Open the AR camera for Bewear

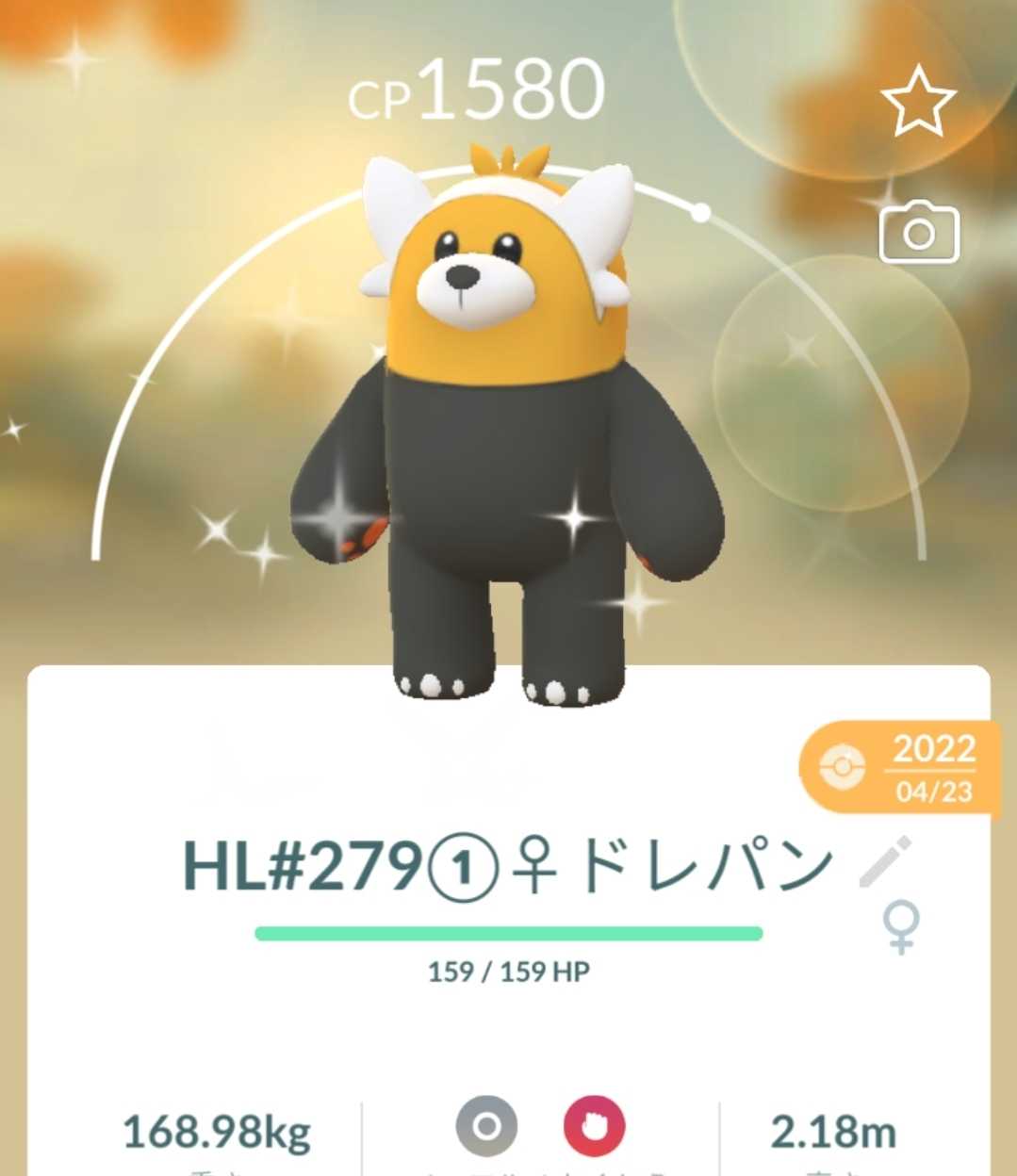pos(919,232)
